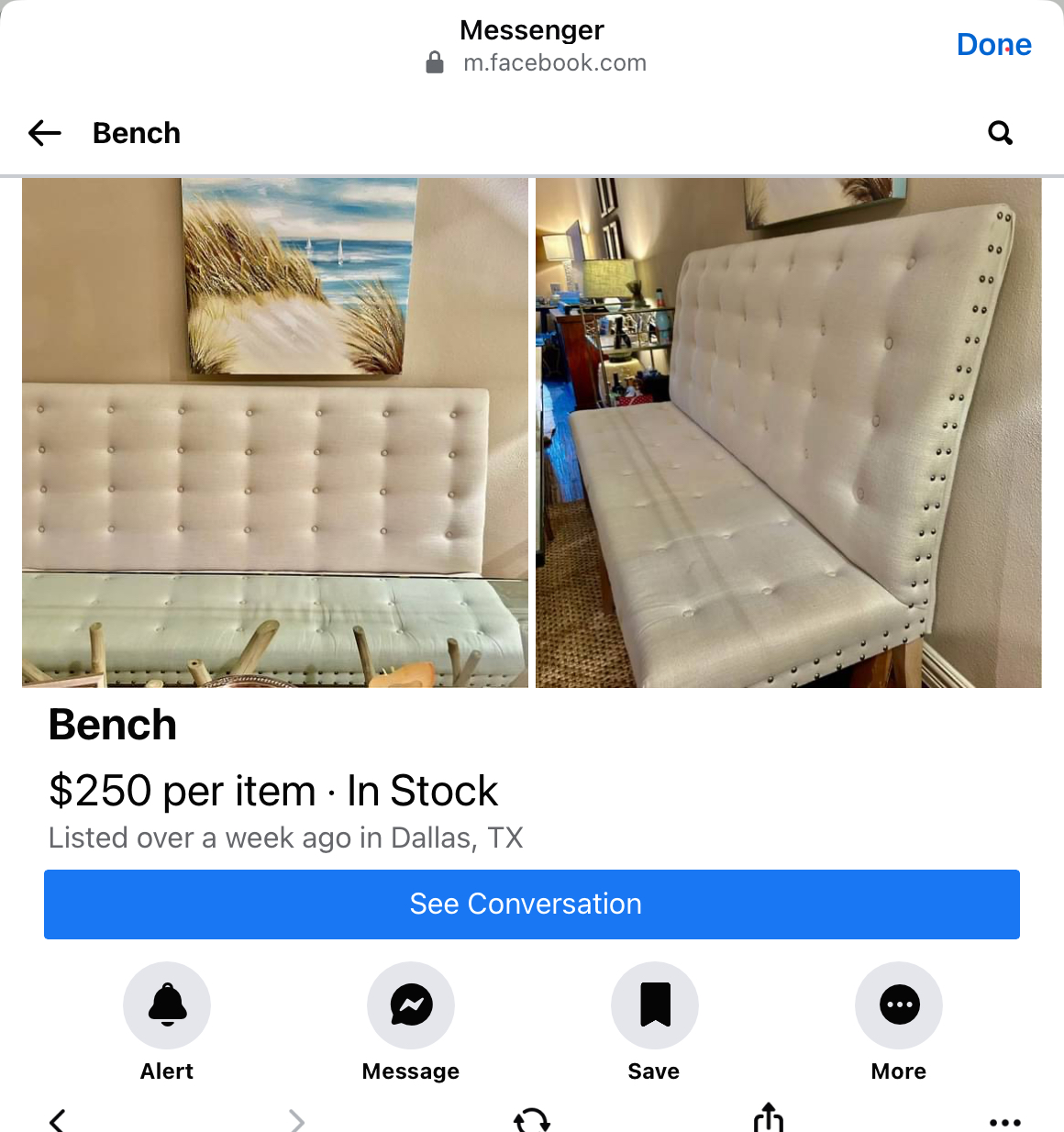View the side-angle bench photo
Screen dimensions: 1064x1132
[788, 432]
